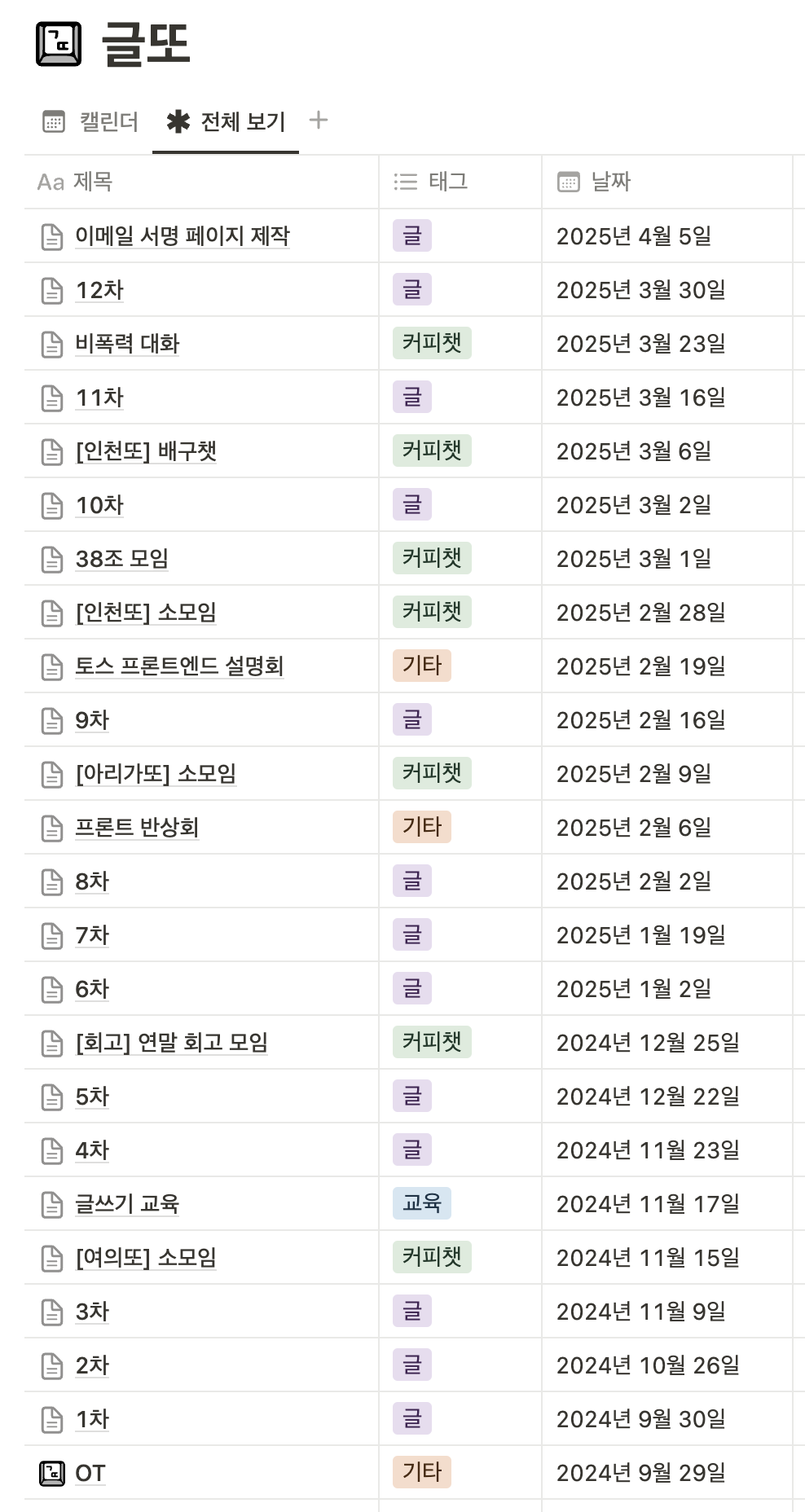Open the OT page
Screen dimensions: 805x1512
pos(90,1472)
